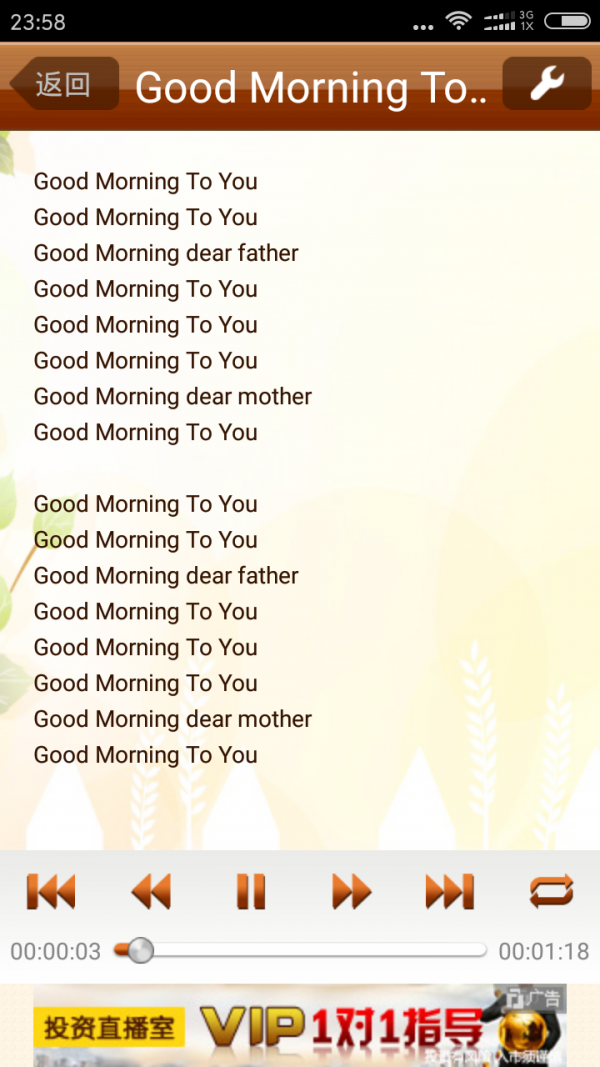Image resolution: width=600 pixels, height=1067 pixels.
Task: Tap the playback progress slider
Action: (300, 950)
